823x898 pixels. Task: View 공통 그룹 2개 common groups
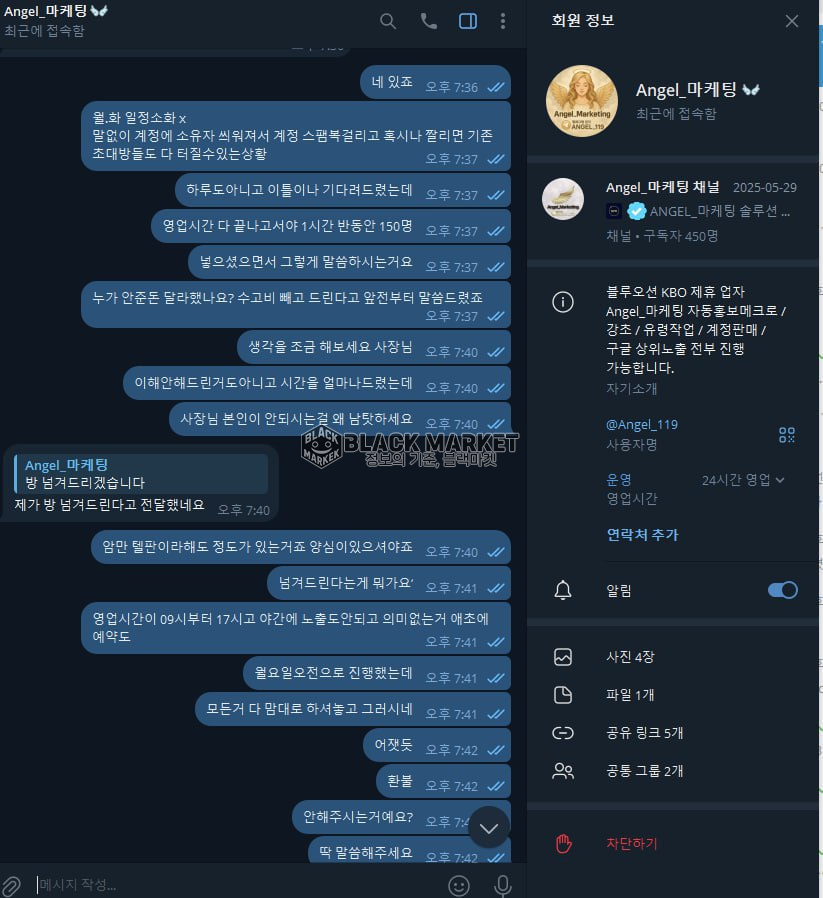[645, 771]
